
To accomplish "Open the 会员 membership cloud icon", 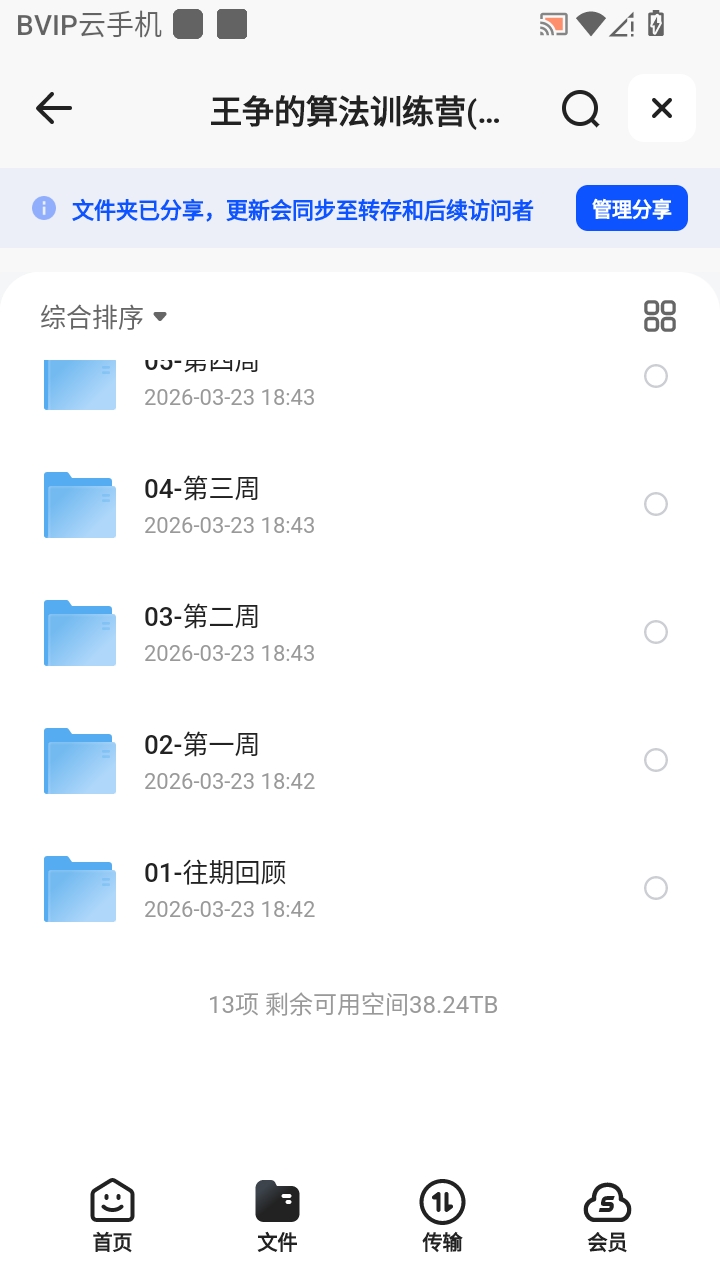I will pyautogui.click(x=608, y=1203).
